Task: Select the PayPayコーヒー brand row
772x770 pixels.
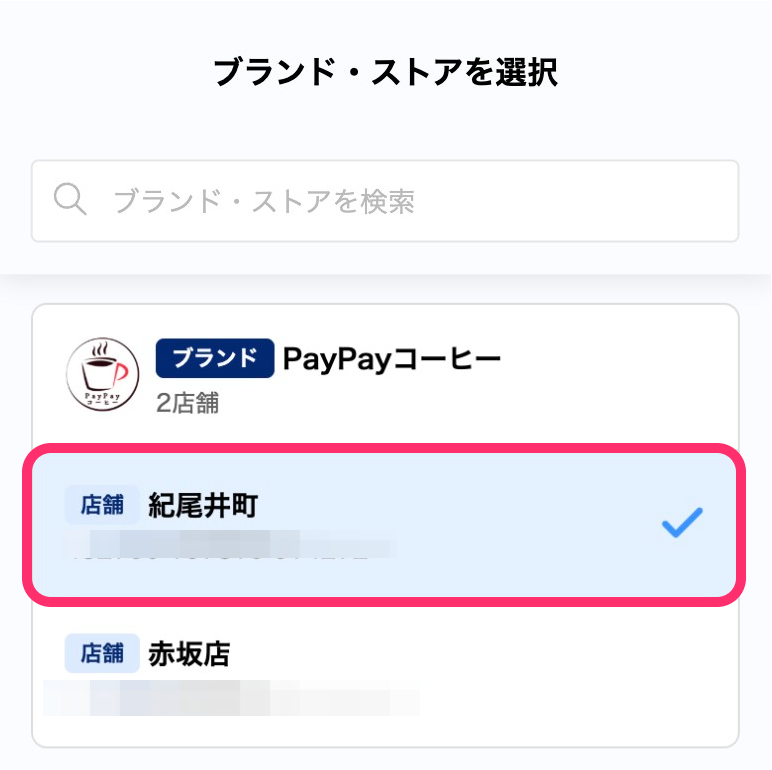Action: tap(385, 375)
